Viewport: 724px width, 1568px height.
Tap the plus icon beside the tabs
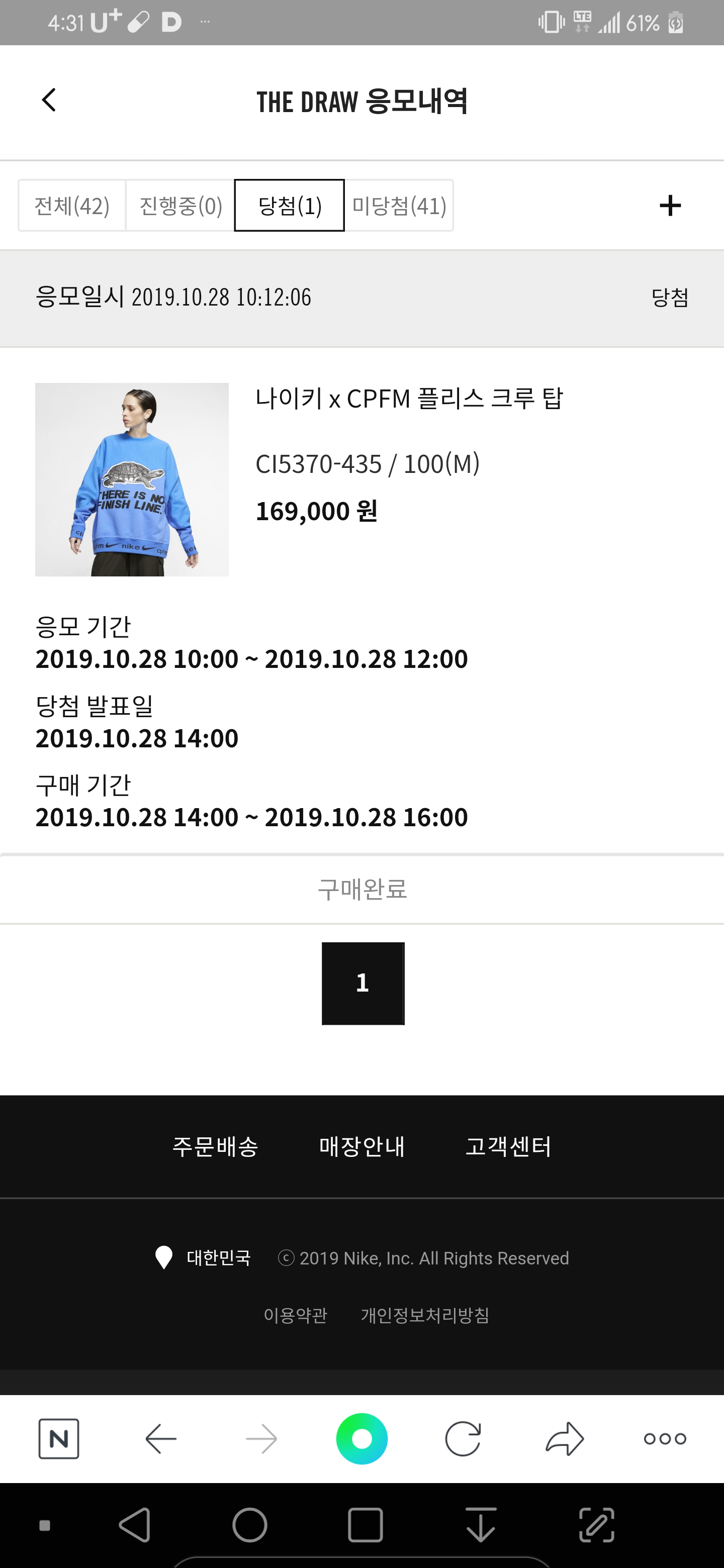tap(670, 206)
